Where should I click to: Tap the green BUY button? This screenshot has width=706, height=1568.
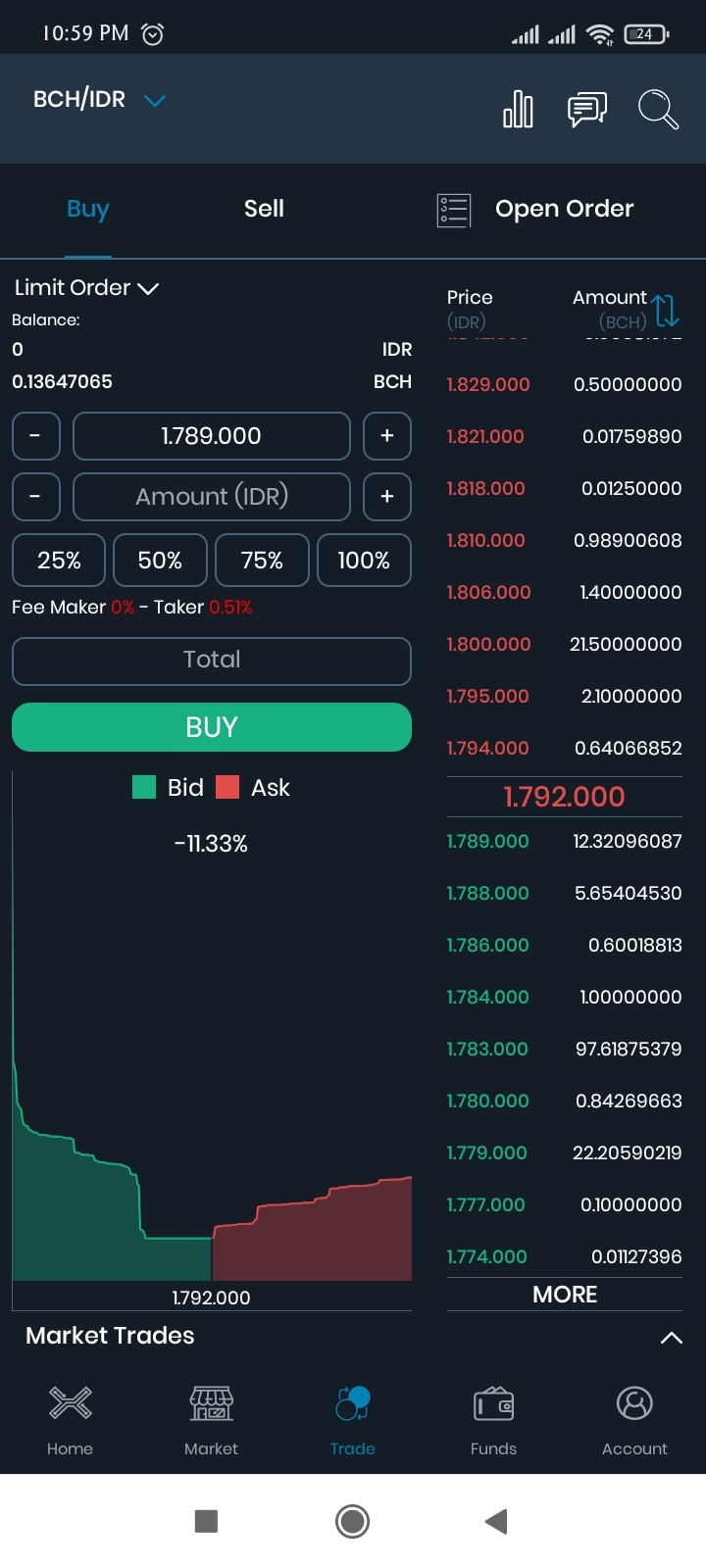[x=212, y=727]
